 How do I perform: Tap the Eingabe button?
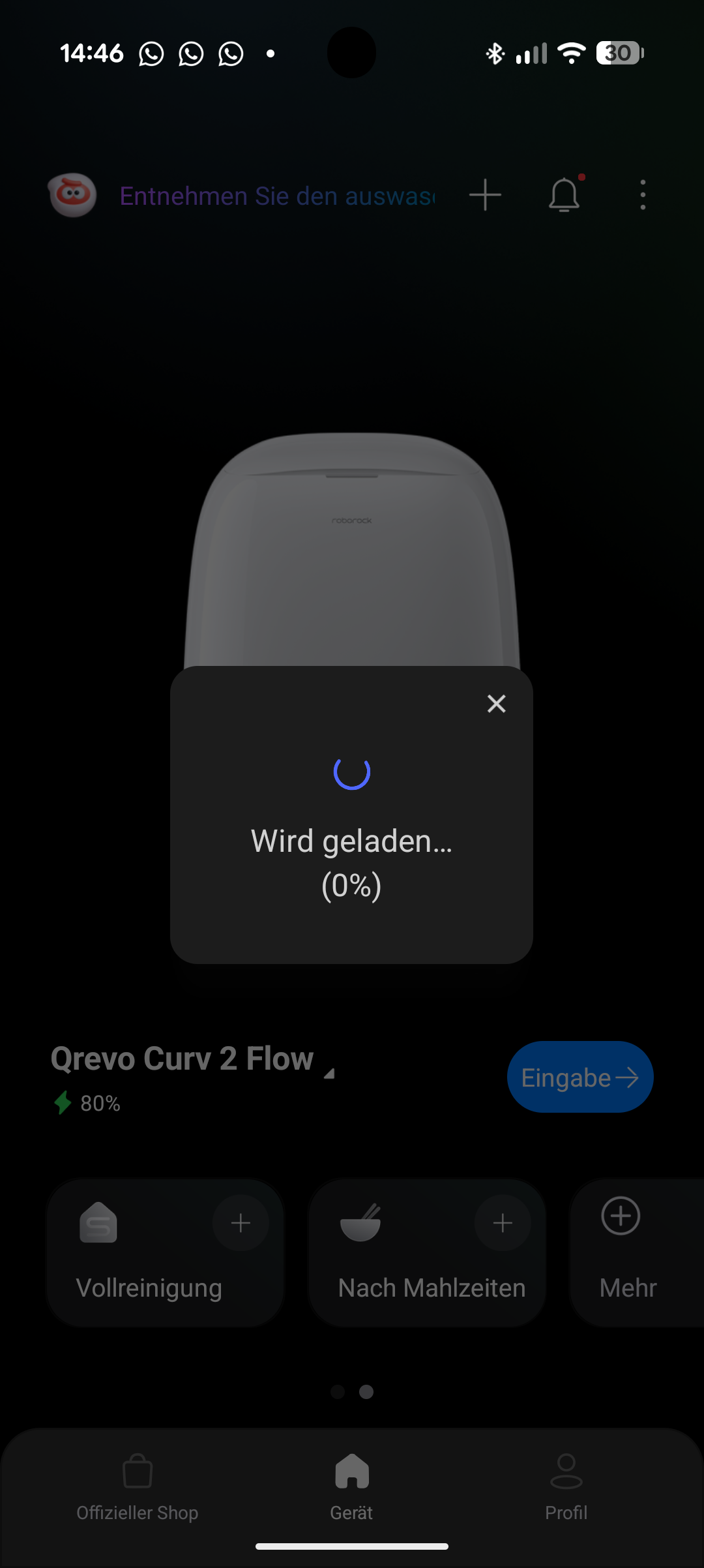tap(580, 1078)
